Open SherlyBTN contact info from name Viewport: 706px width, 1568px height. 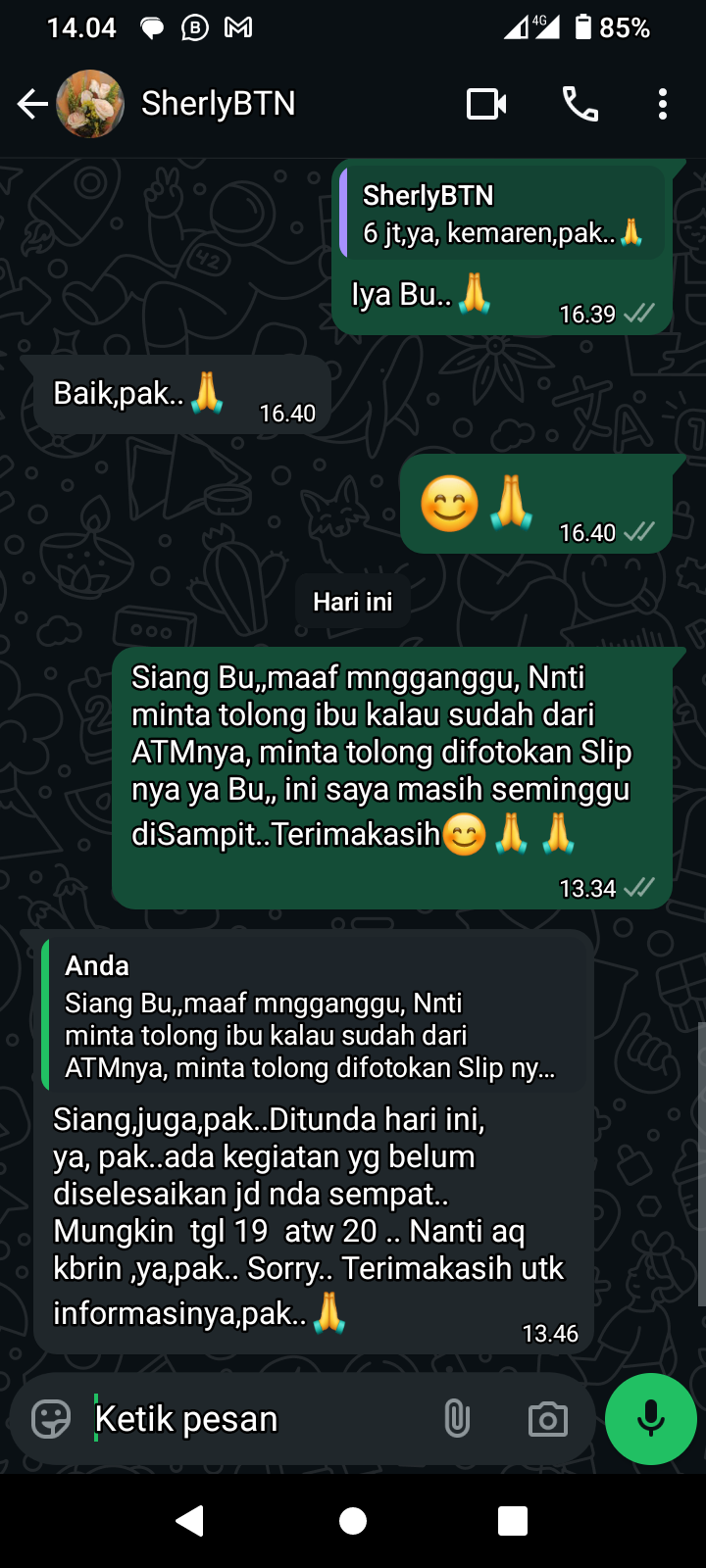click(x=218, y=104)
